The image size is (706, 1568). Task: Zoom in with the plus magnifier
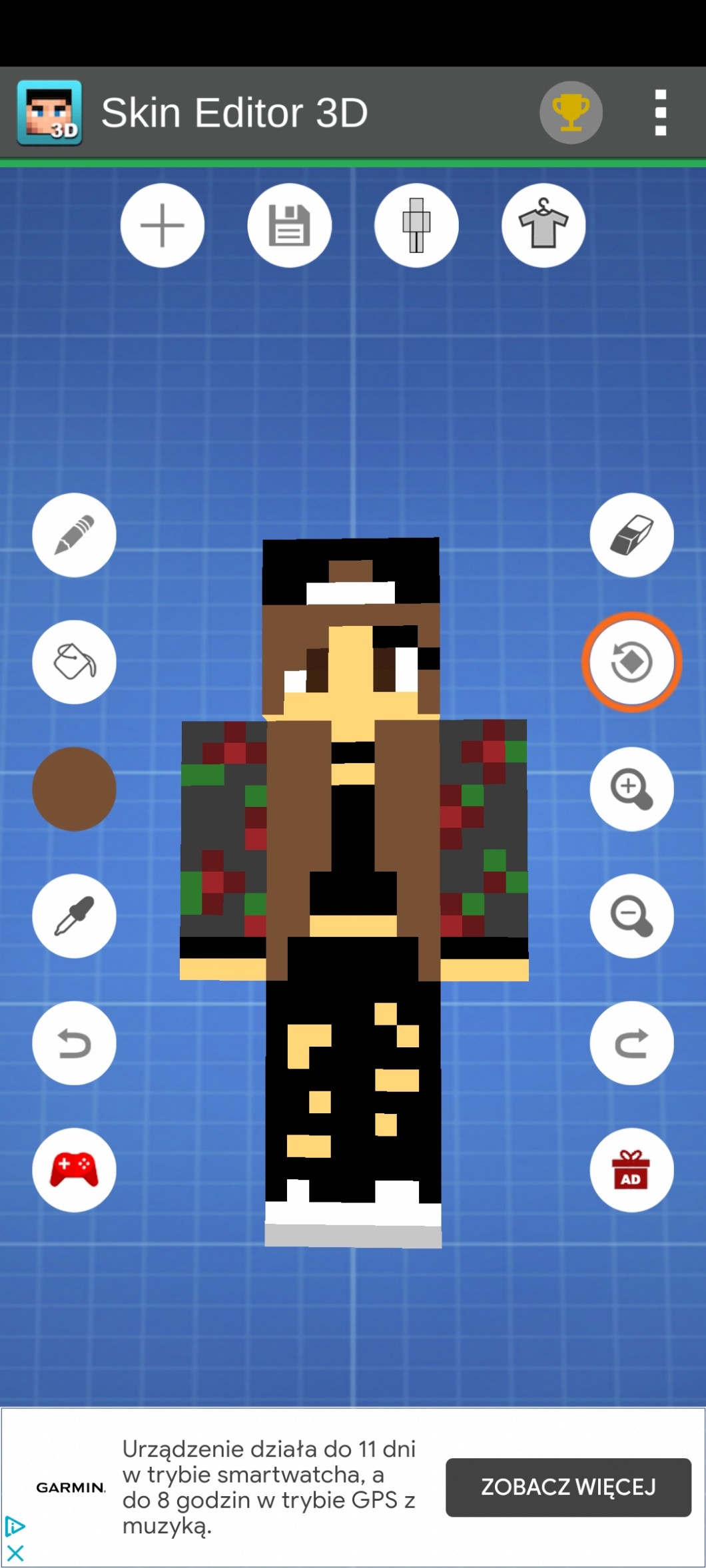[x=631, y=789]
